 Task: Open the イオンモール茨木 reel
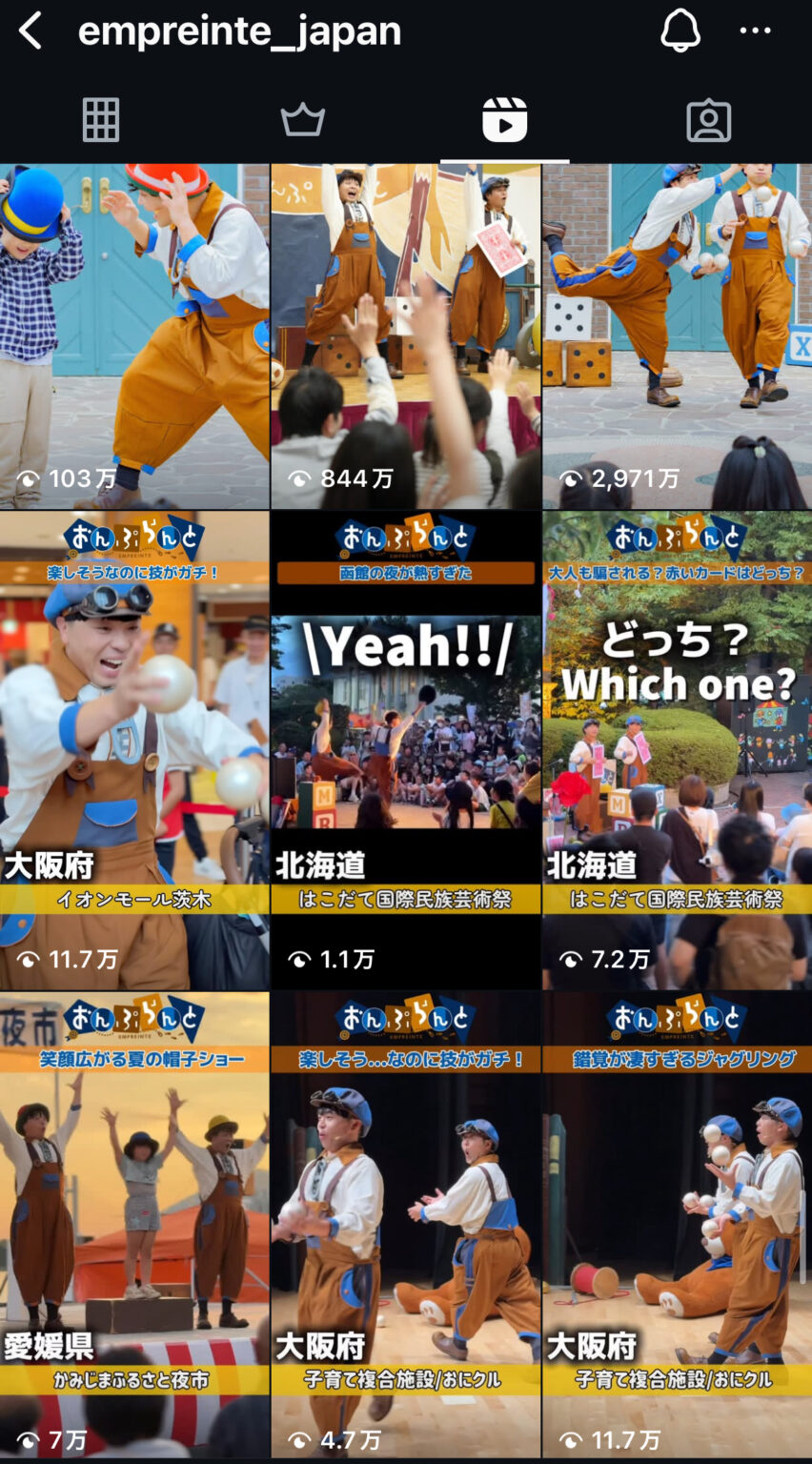pyautogui.click(x=134, y=749)
